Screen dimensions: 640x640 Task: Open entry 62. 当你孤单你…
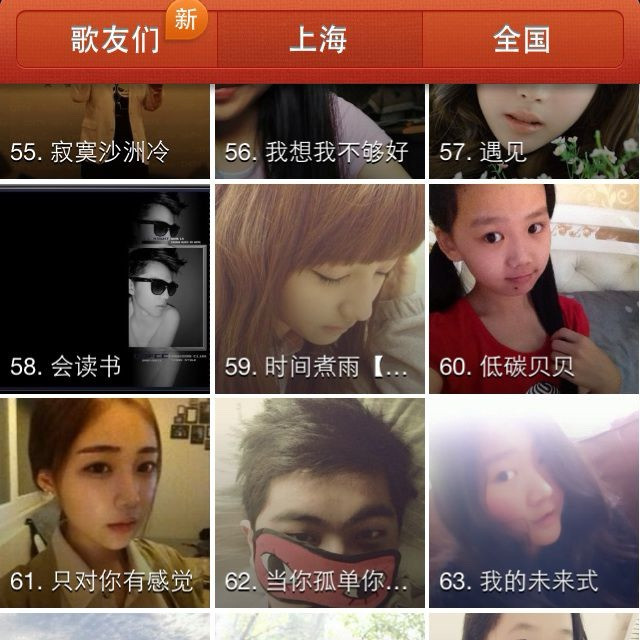(320, 503)
